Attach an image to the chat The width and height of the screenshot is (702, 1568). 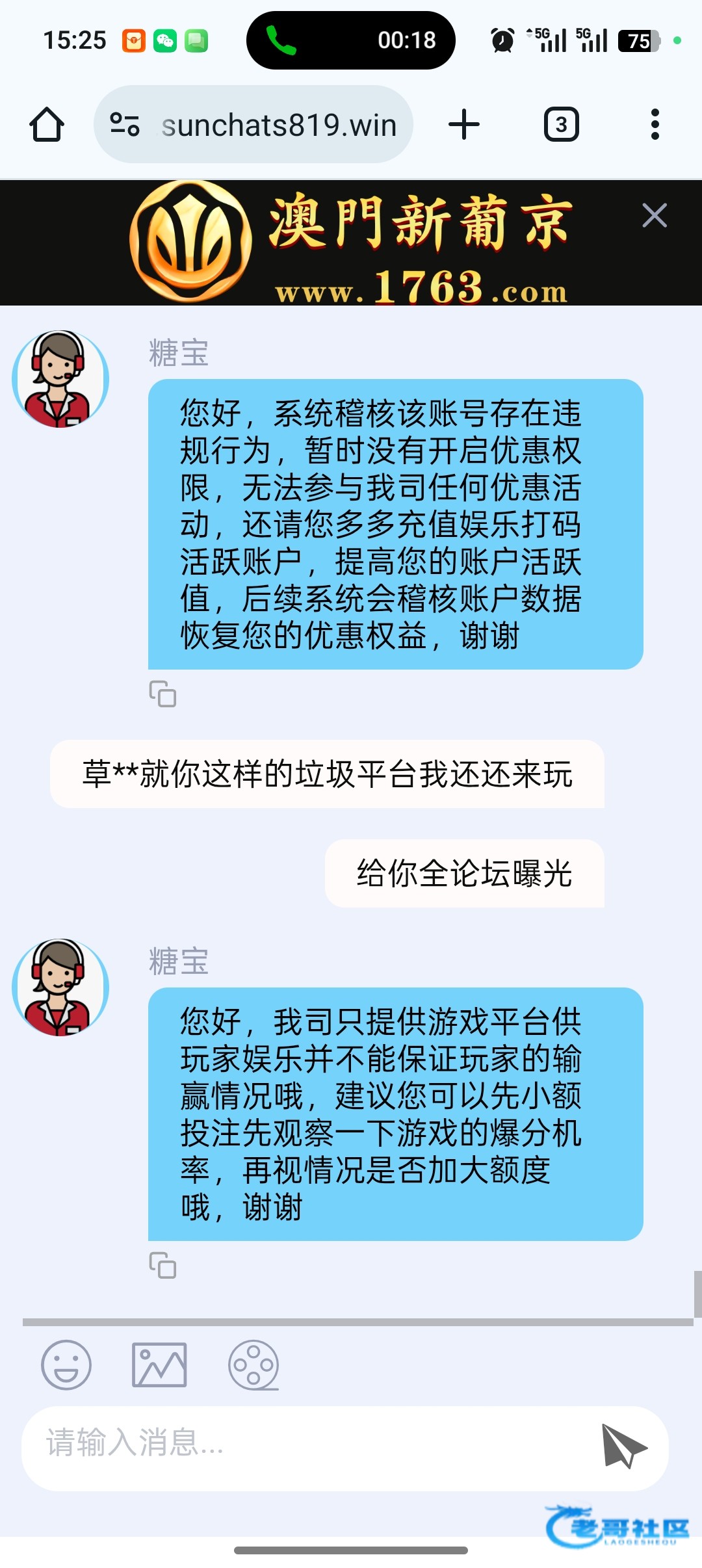(159, 1365)
